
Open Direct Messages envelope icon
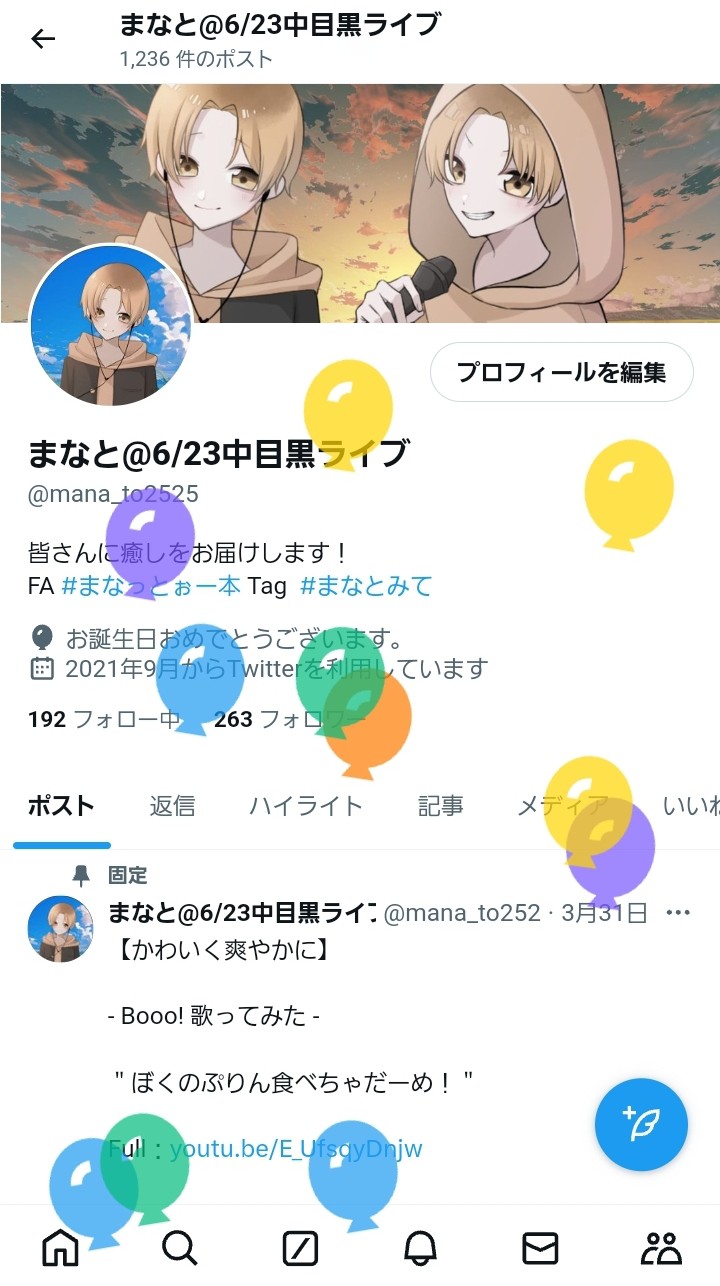point(540,1247)
